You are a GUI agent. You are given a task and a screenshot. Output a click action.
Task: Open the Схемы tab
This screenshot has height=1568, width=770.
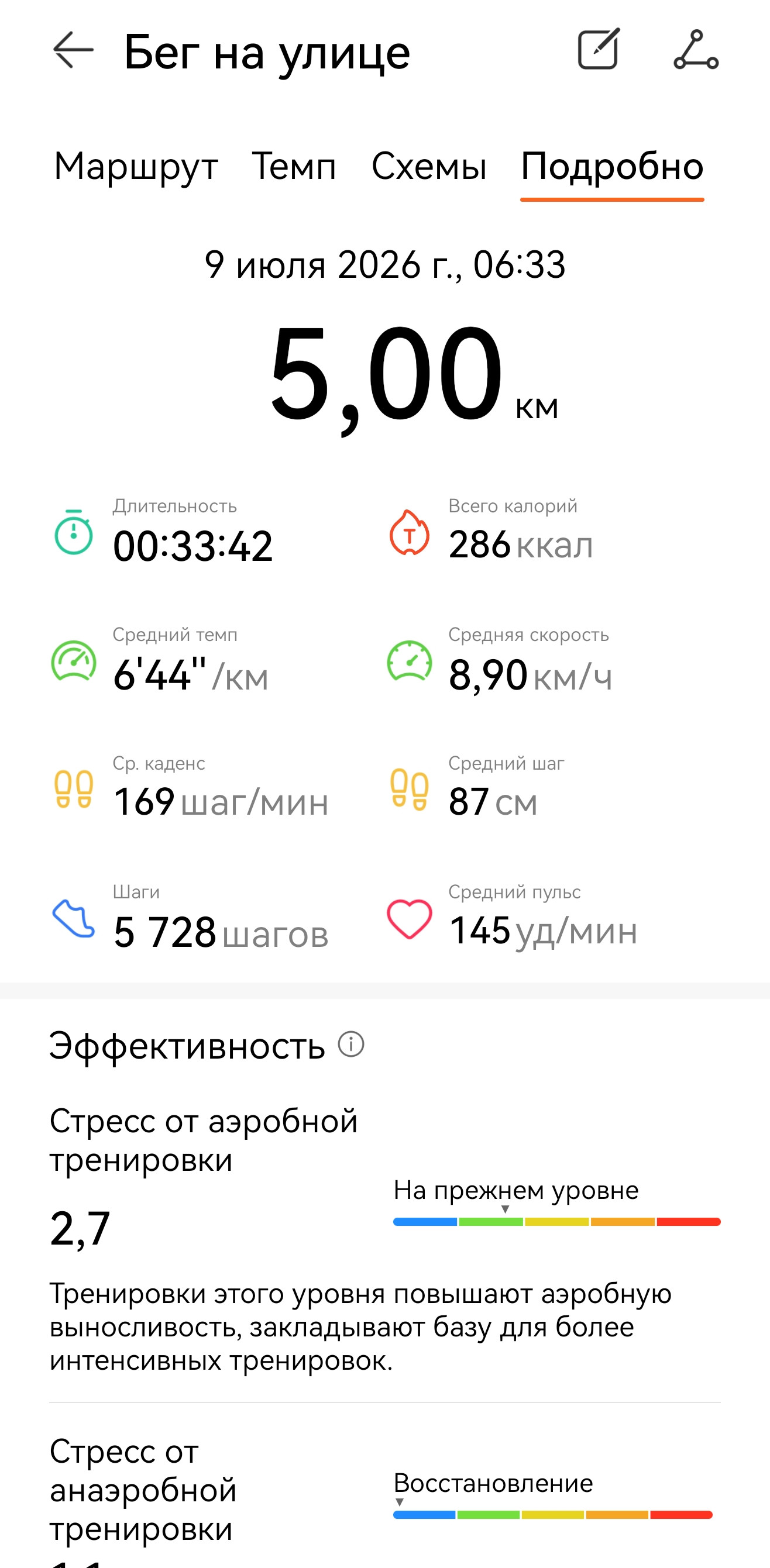pyautogui.click(x=429, y=166)
